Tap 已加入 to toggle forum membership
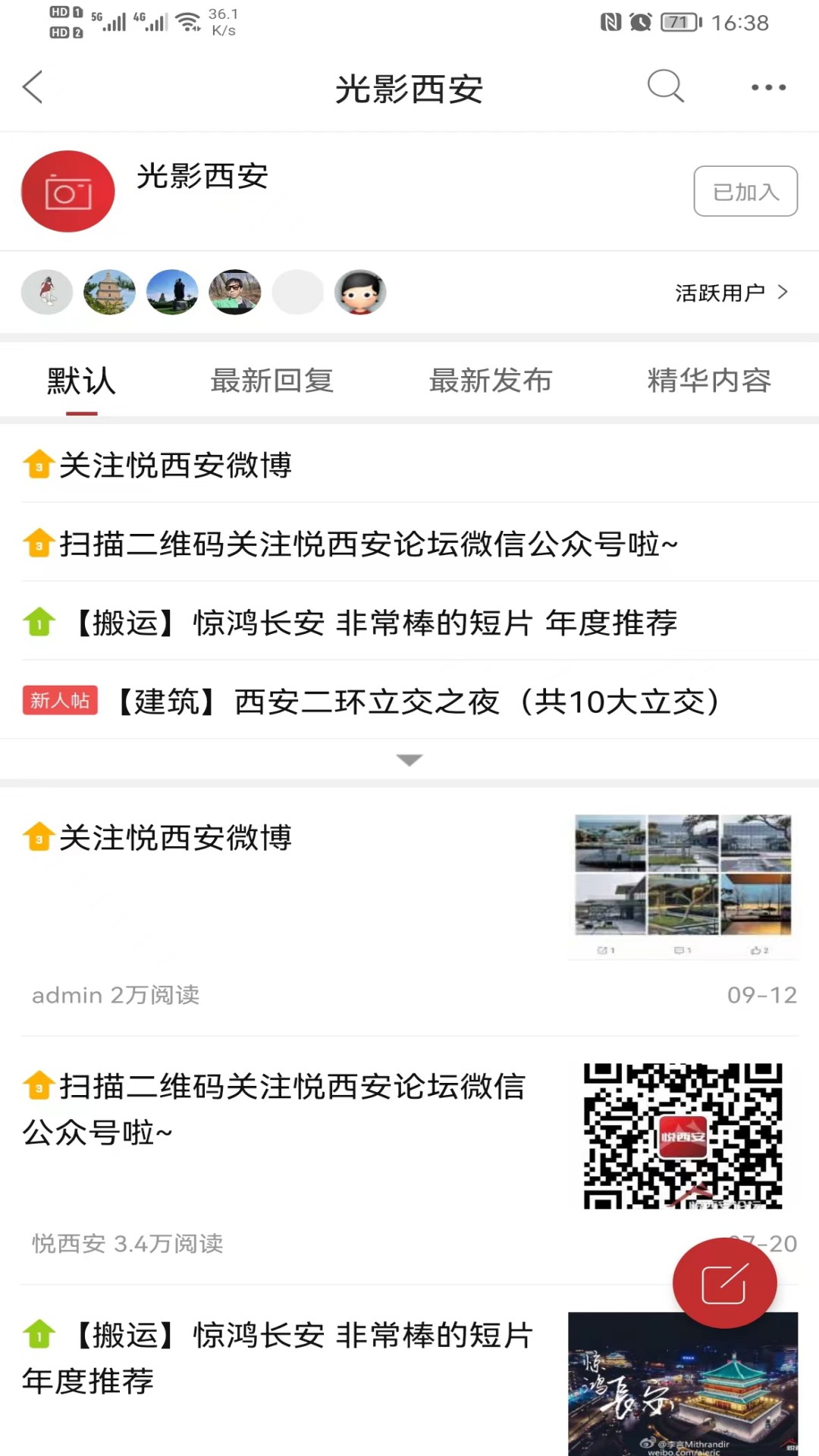 tap(745, 190)
